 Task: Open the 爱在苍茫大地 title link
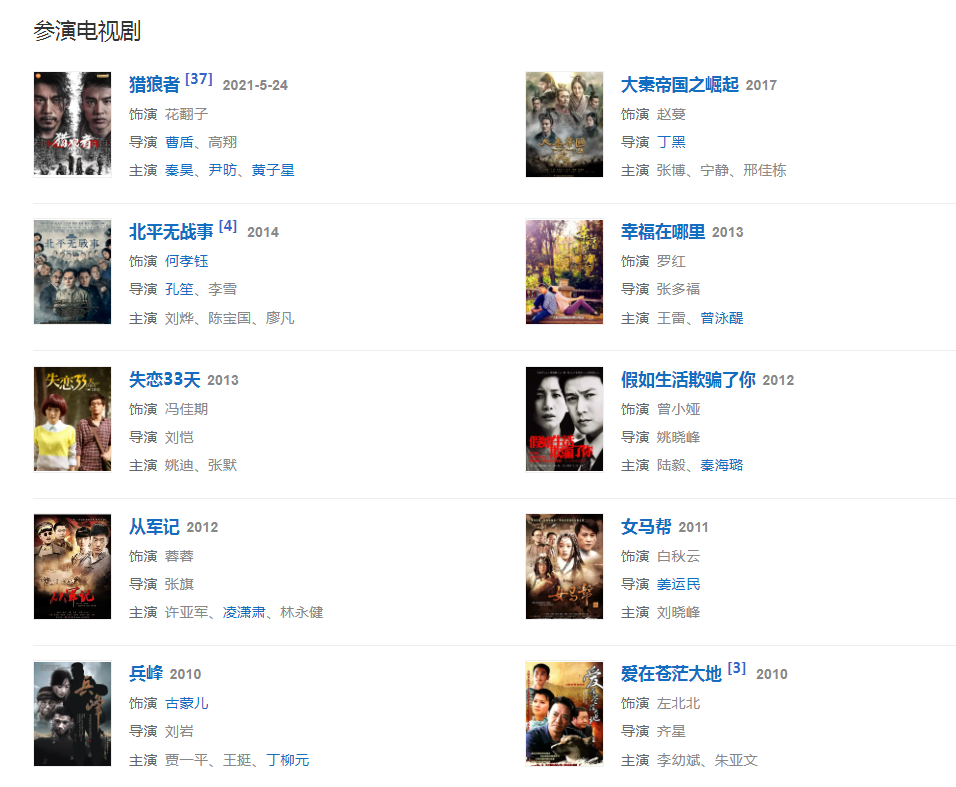671,674
